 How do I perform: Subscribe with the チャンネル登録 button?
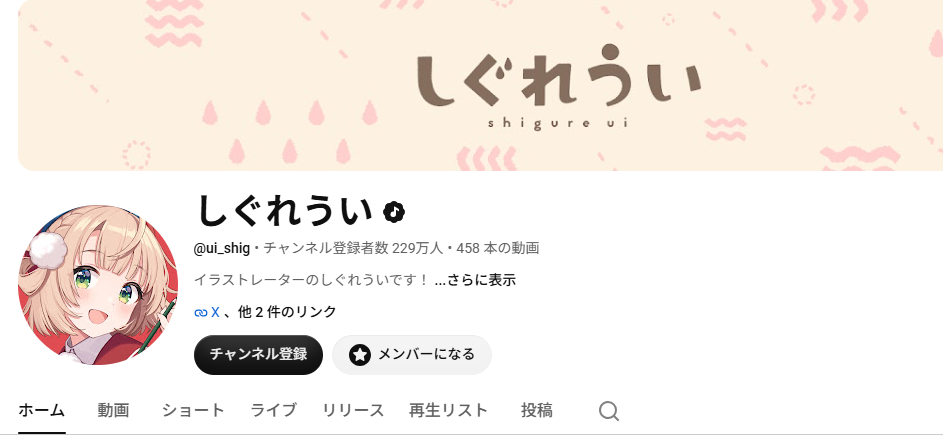[259, 355]
